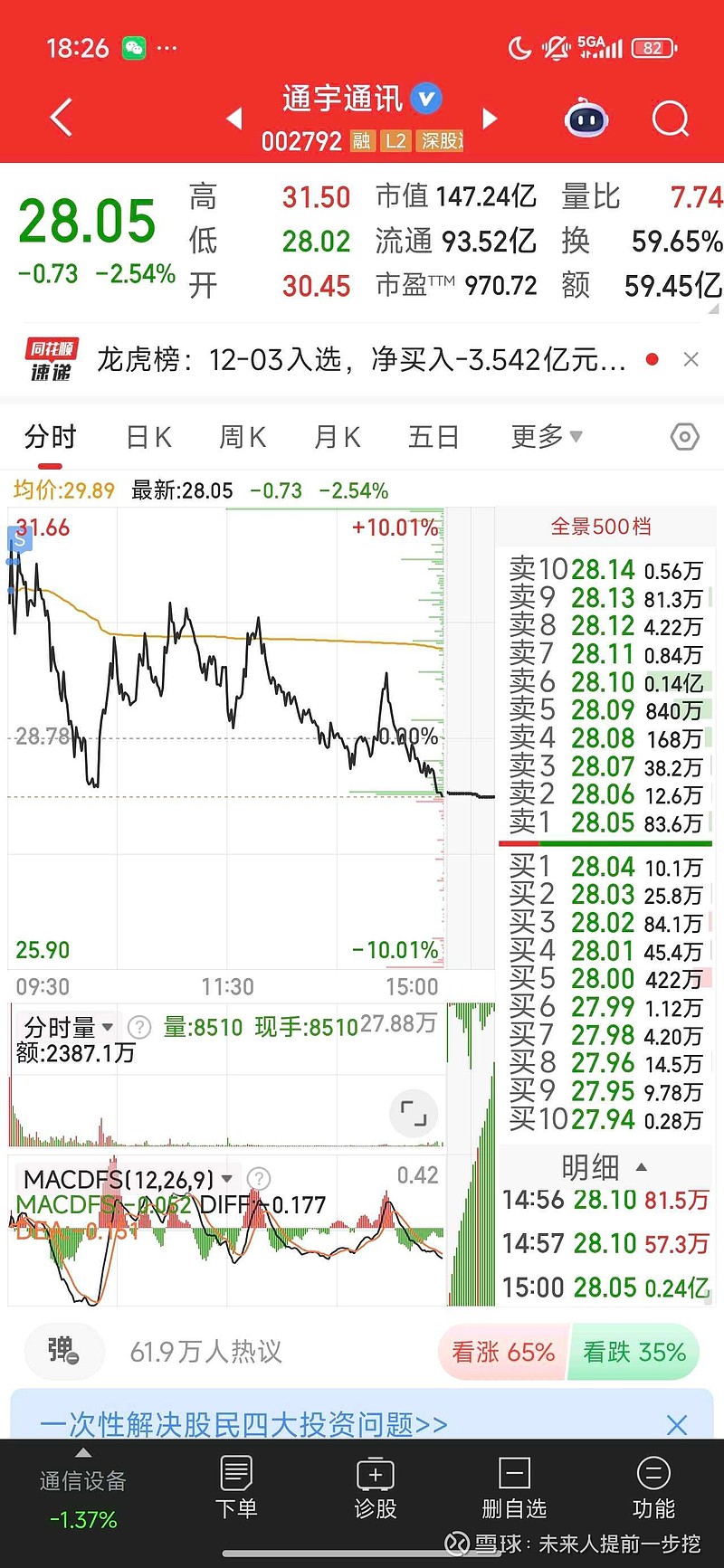Tap the 诊股 diagnosis icon
Image resolution: width=724 pixels, height=1568 pixels.
pyautogui.click(x=376, y=1488)
